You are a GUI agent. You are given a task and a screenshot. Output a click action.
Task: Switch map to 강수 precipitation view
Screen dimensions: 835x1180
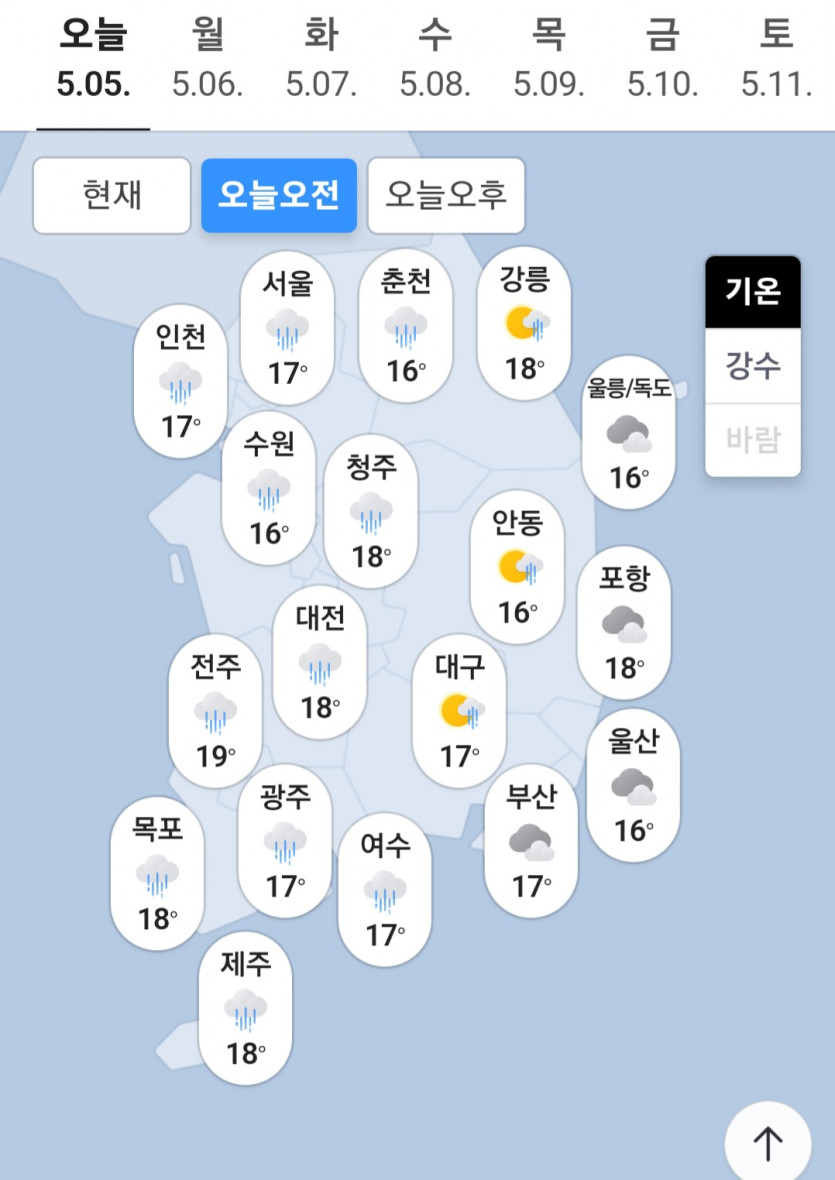752,366
